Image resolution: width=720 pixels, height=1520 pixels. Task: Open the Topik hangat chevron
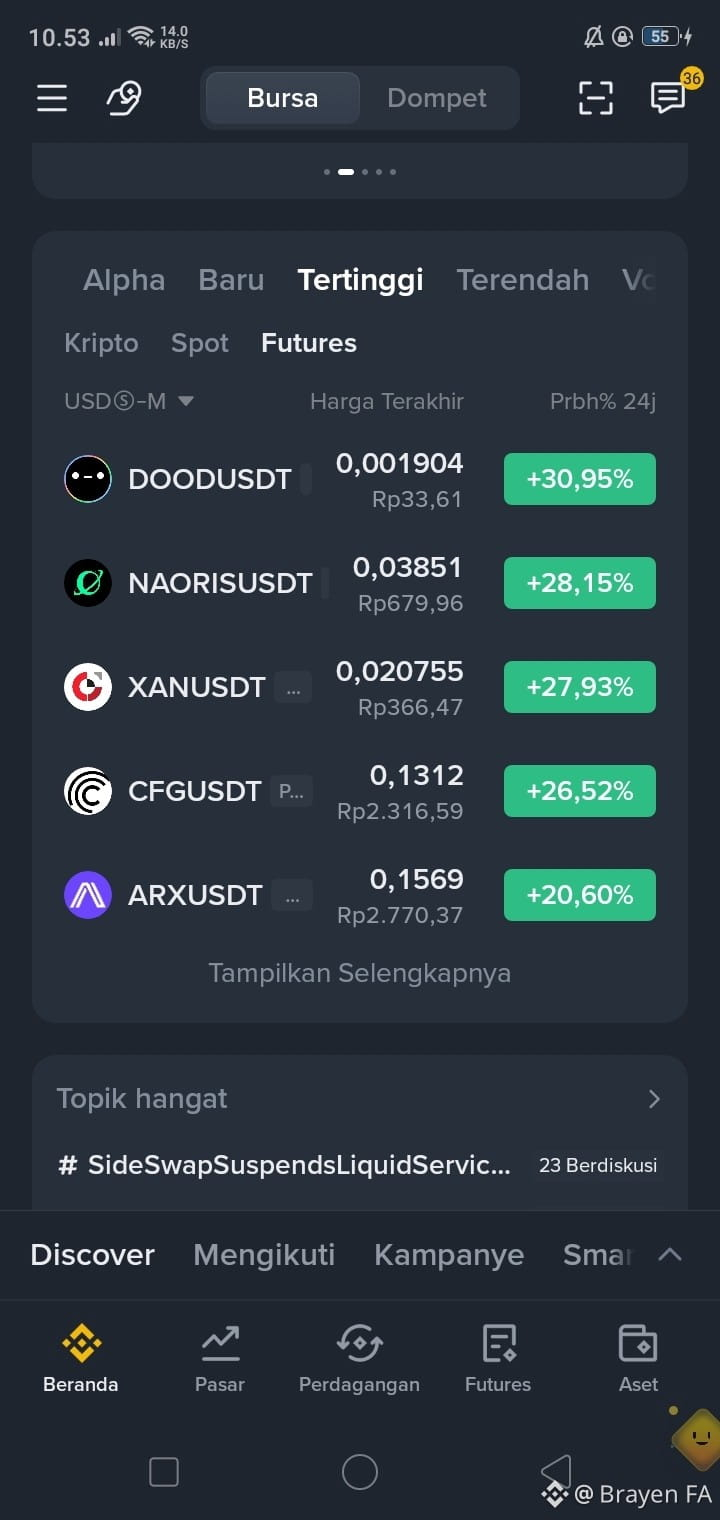(654, 1099)
